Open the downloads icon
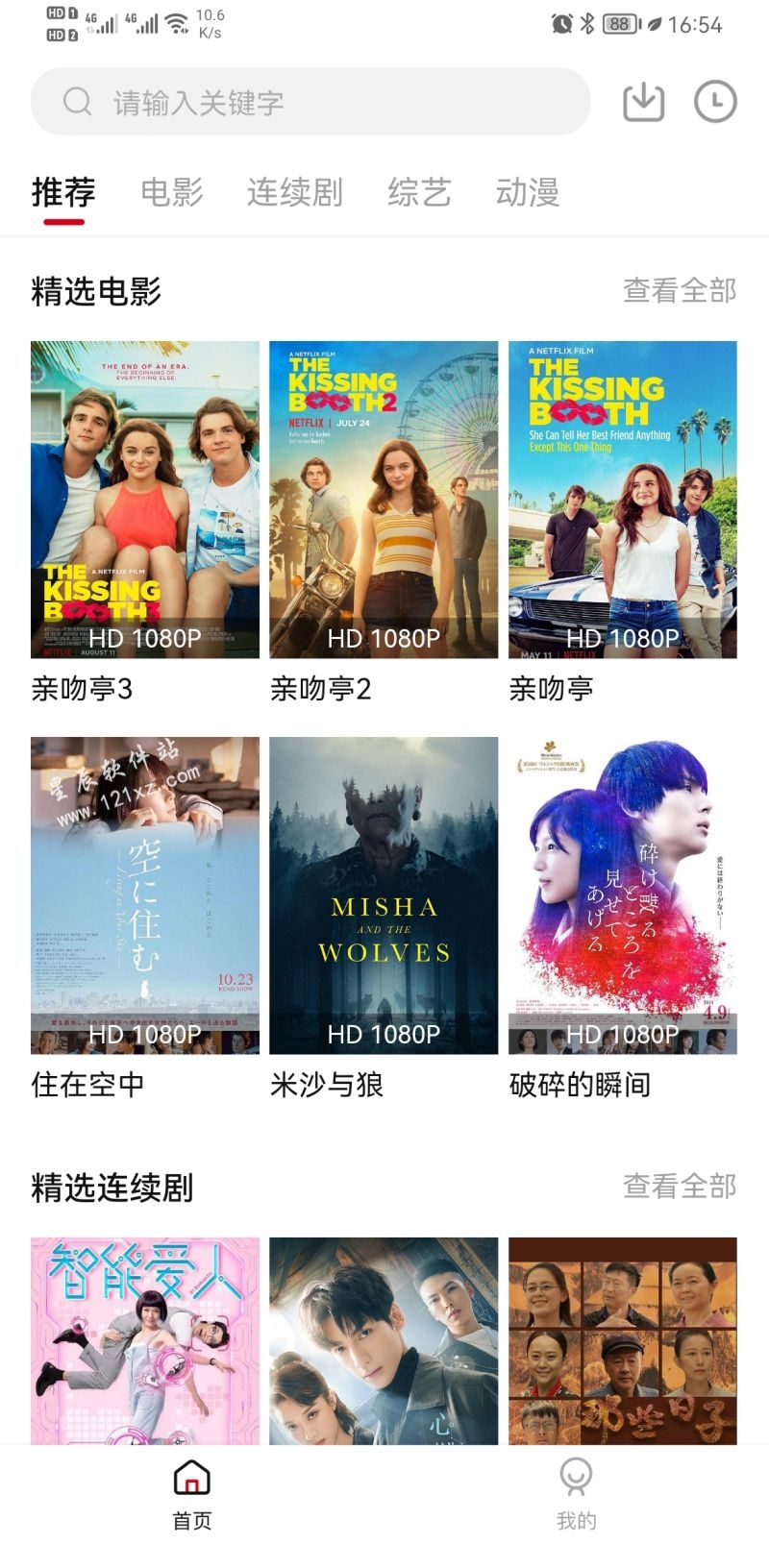Screen dimensions: 769x1568 [x=643, y=102]
